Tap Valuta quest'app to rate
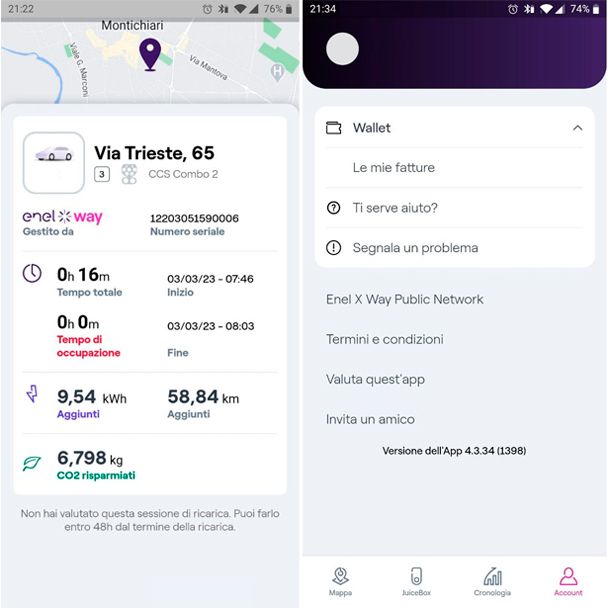 [x=376, y=379]
